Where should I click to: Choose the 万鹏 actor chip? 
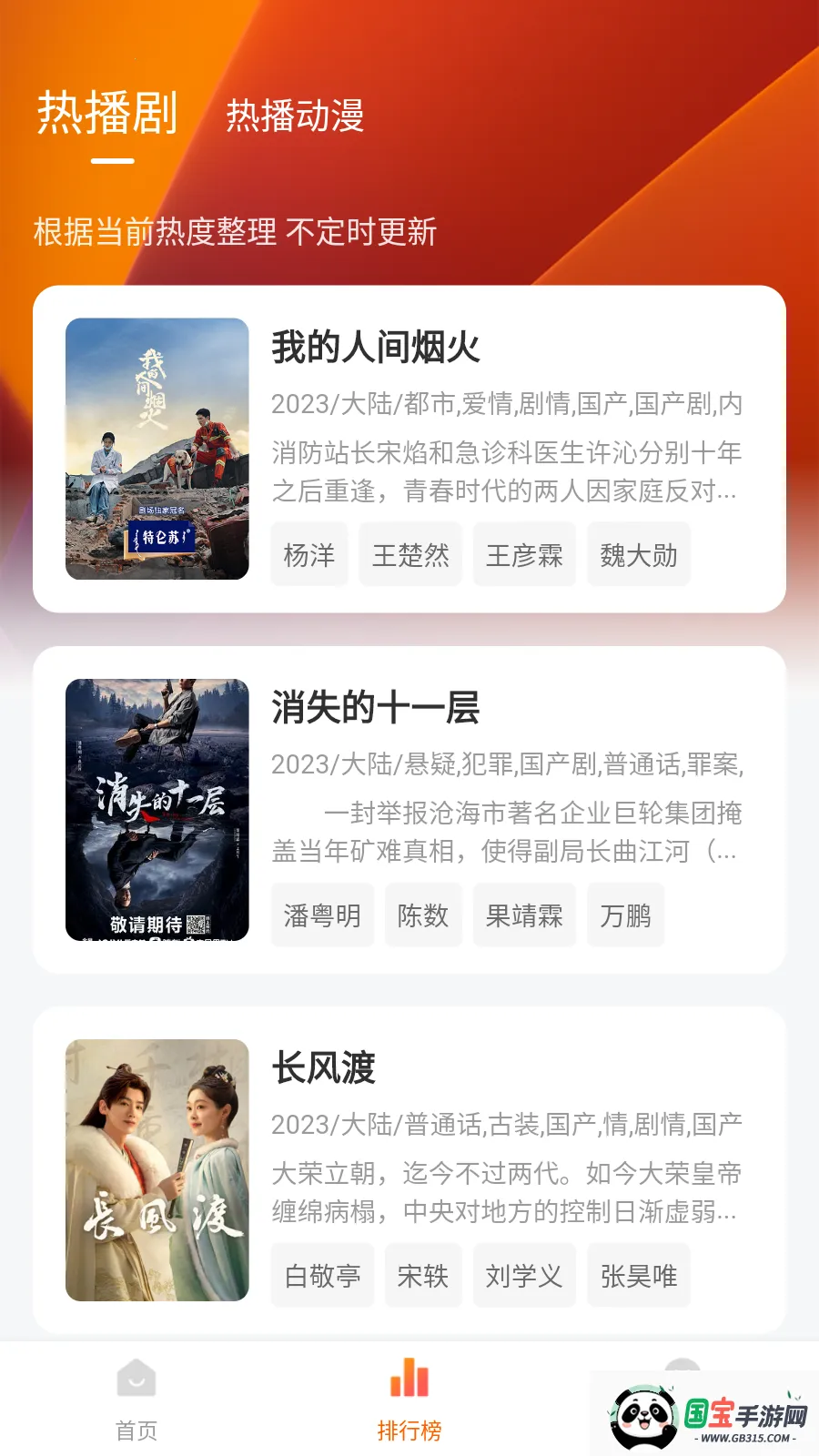(x=626, y=915)
